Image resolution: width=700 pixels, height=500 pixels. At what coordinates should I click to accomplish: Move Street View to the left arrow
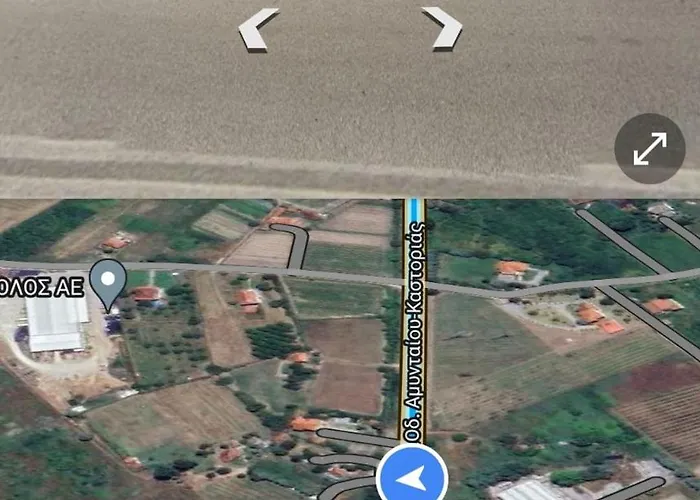(259, 30)
